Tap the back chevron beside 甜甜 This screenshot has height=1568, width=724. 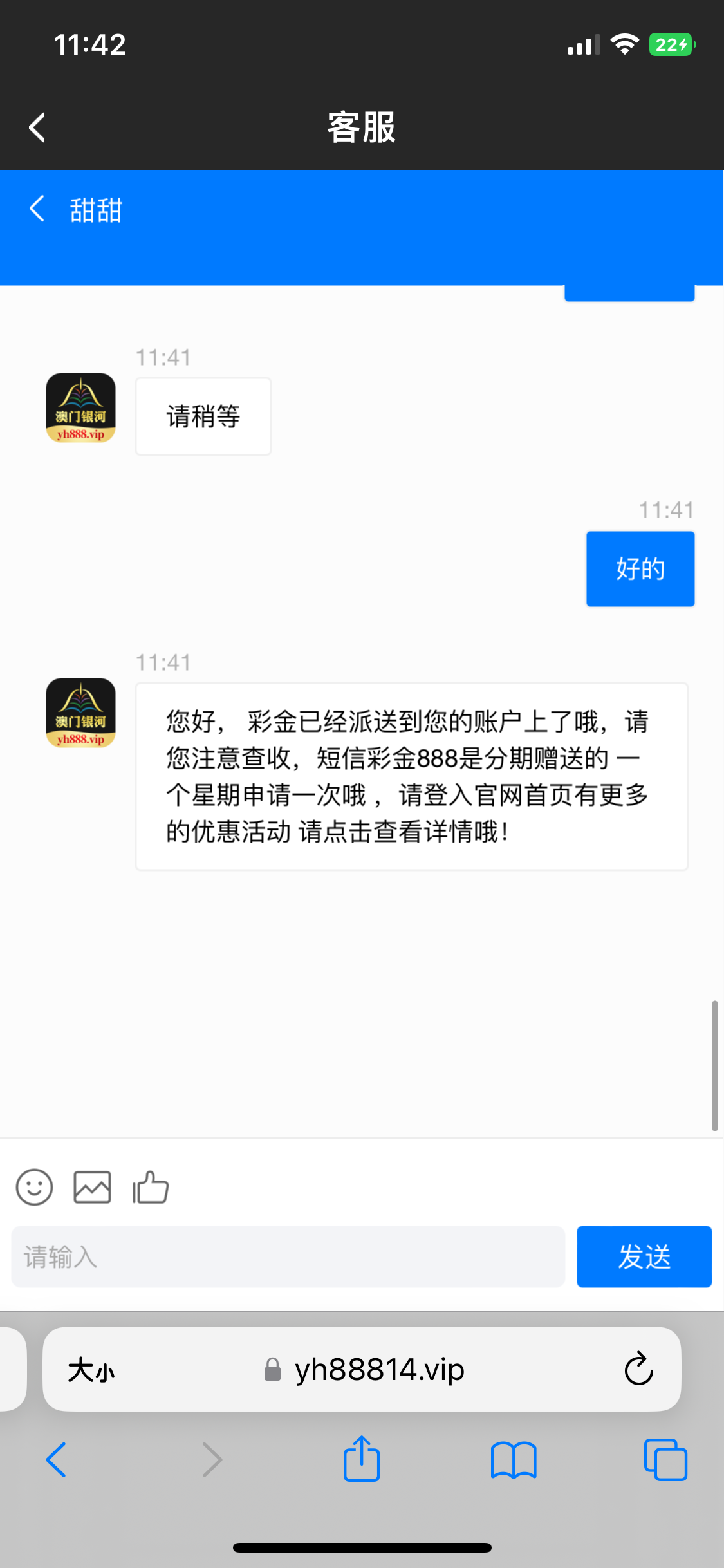pos(37,209)
